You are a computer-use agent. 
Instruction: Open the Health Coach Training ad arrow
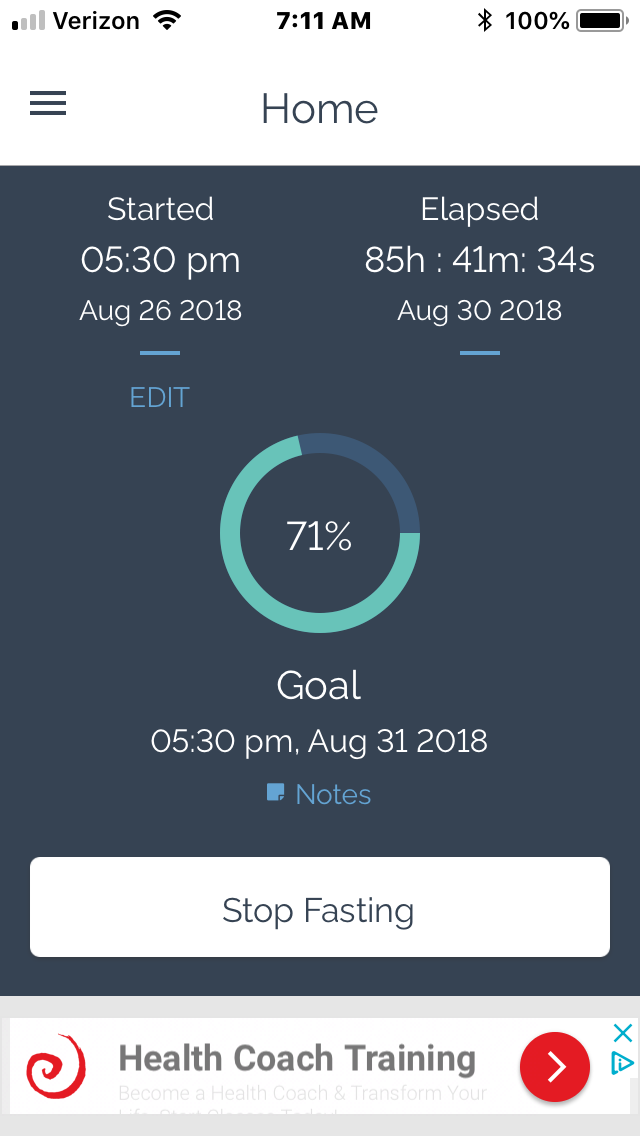tap(555, 1066)
